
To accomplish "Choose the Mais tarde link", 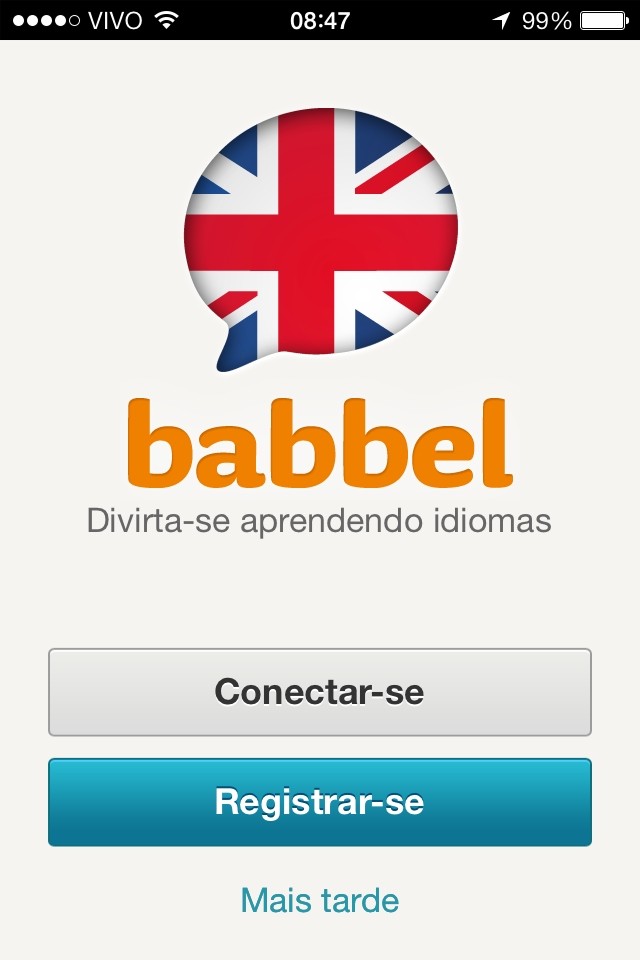I will [320, 900].
